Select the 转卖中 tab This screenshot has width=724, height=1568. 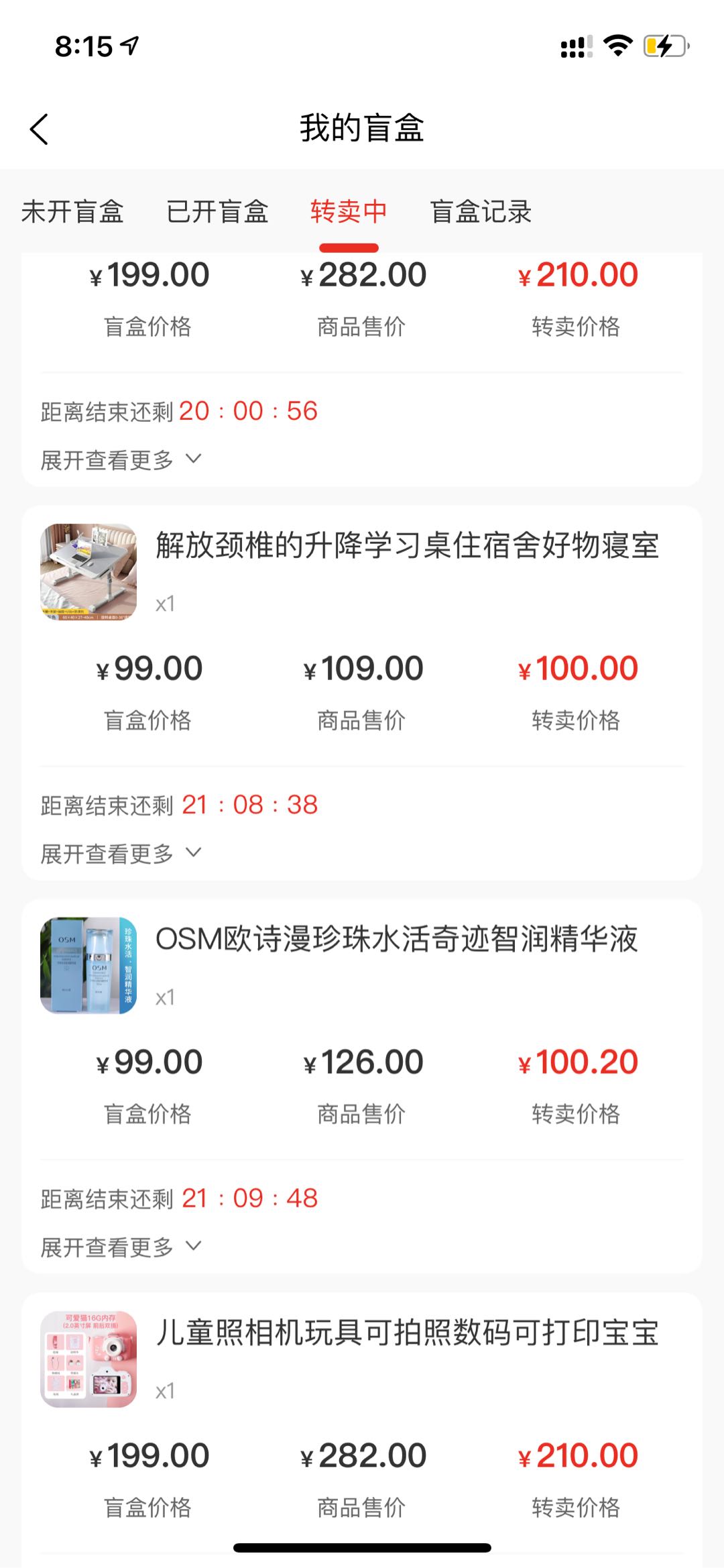tap(349, 212)
